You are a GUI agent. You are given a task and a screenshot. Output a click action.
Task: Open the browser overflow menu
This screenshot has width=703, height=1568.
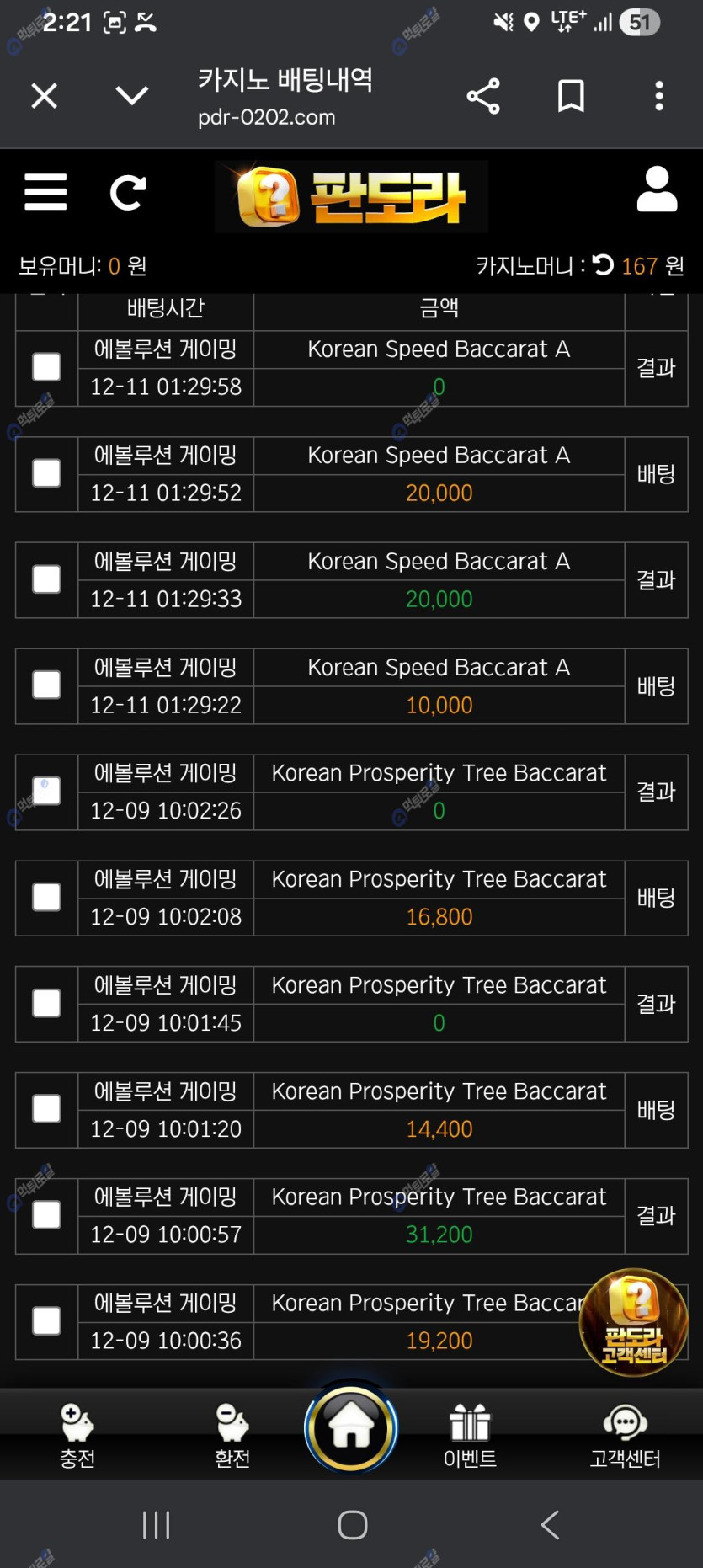[659, 96]
